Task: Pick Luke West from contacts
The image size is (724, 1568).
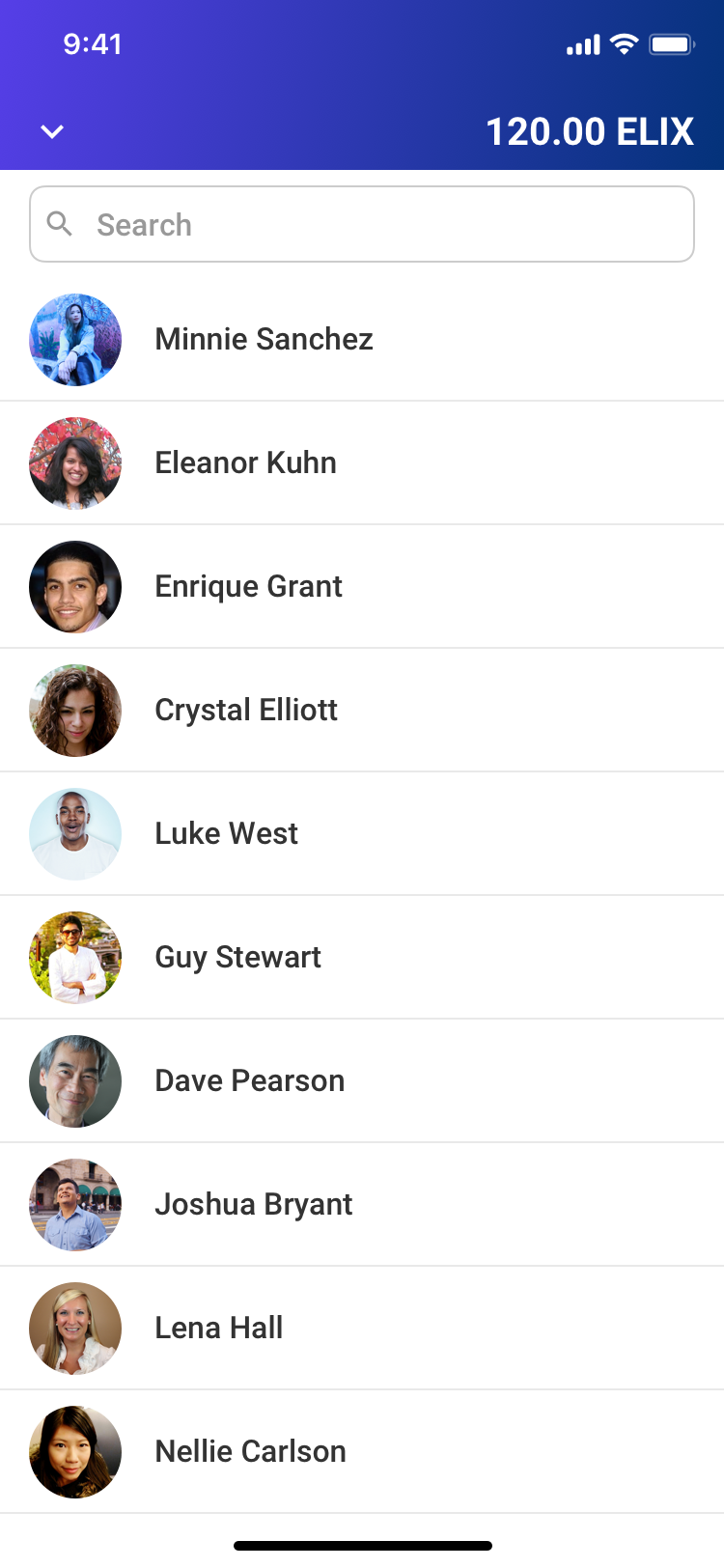Action: [x=226, y=834]
